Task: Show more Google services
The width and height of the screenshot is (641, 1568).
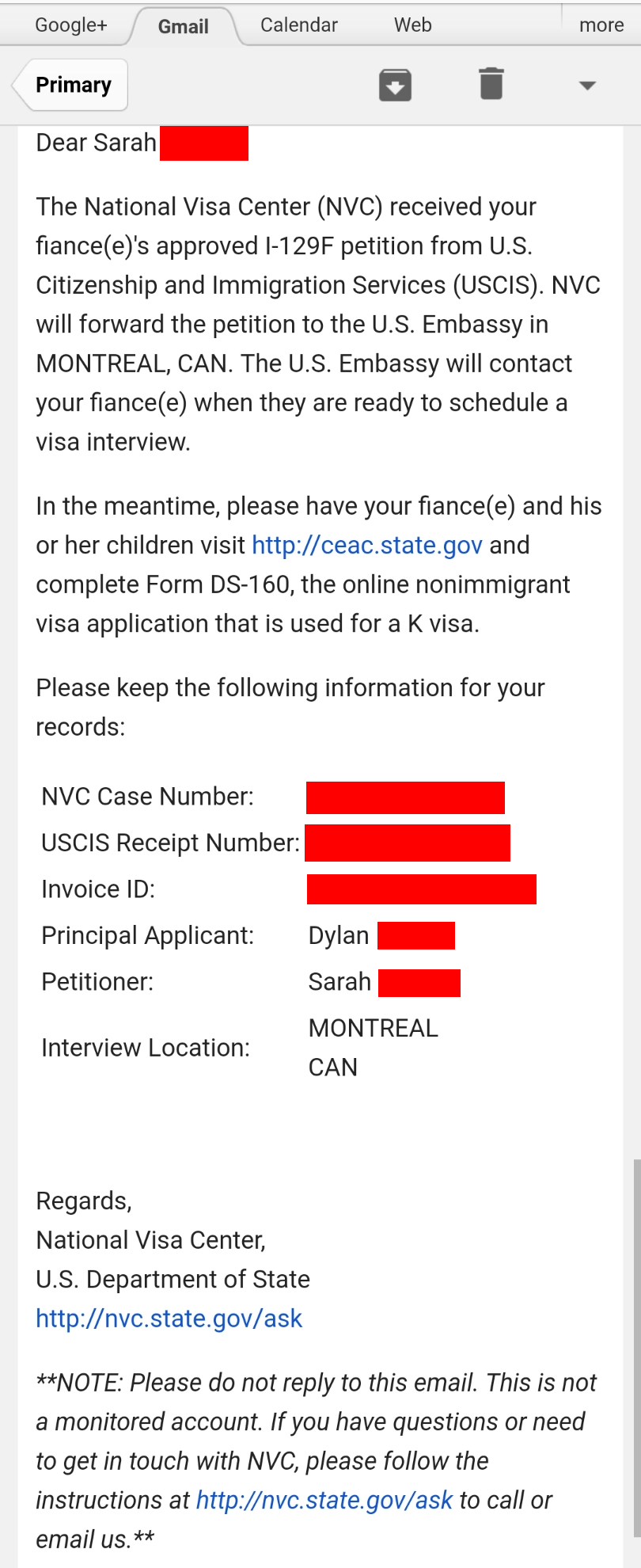Action: [601, 25]
